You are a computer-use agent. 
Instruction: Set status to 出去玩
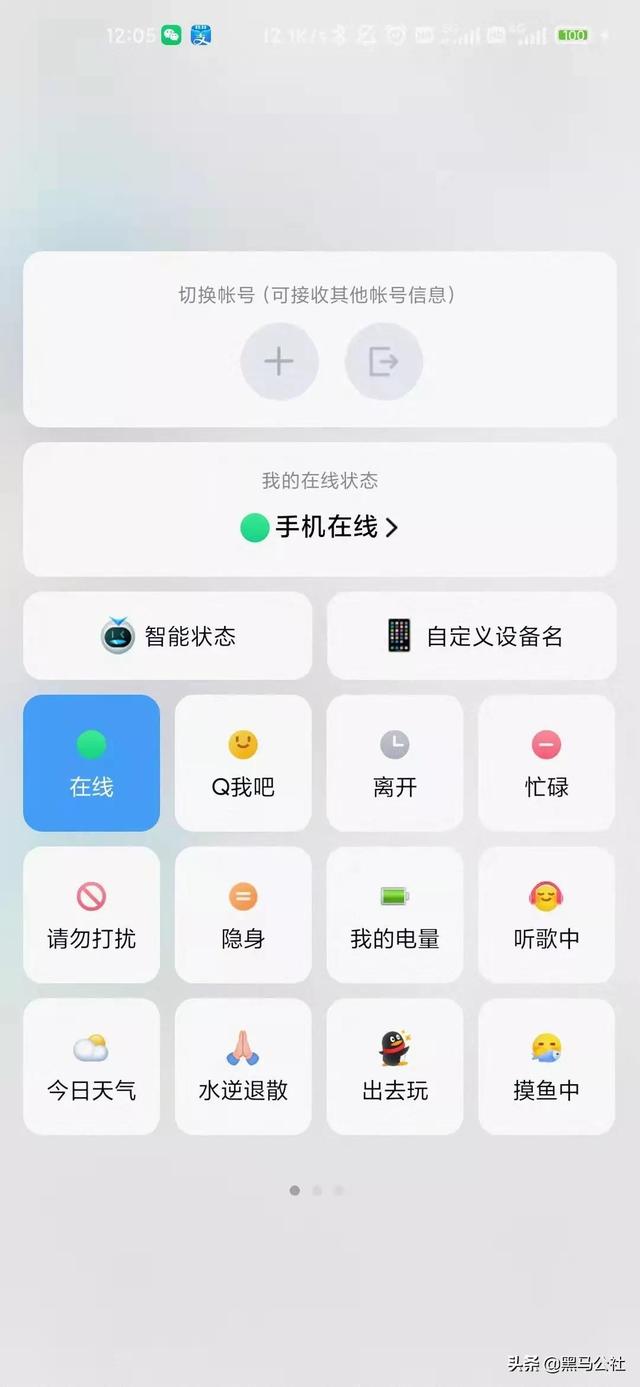[395, 1066]
